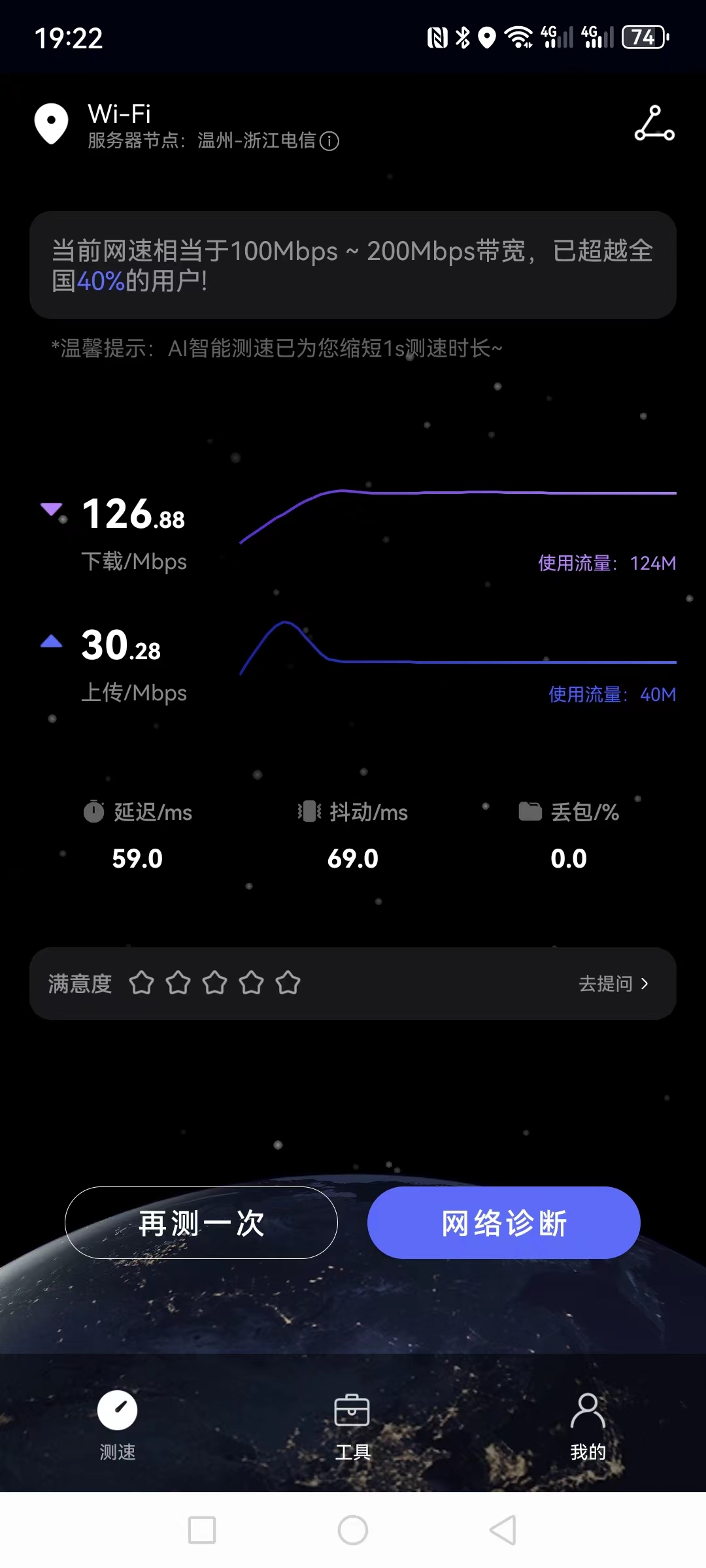Open the route share icon at top right

pyautogui.click(x=654, y=123)
